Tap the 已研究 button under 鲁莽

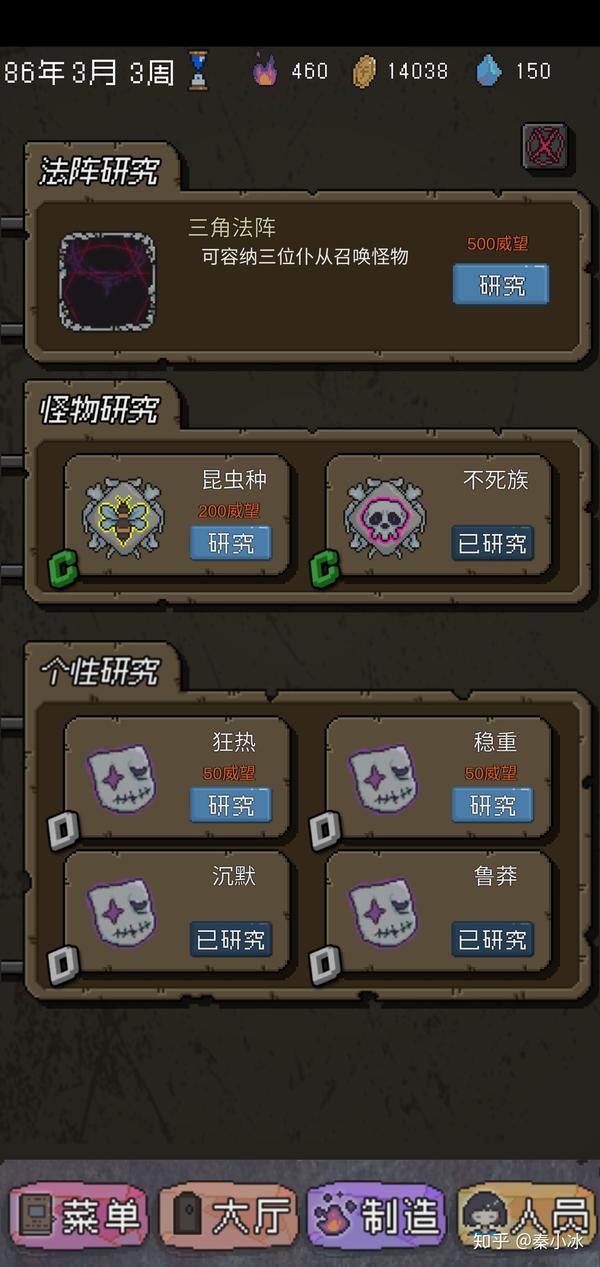coord(492,939)
